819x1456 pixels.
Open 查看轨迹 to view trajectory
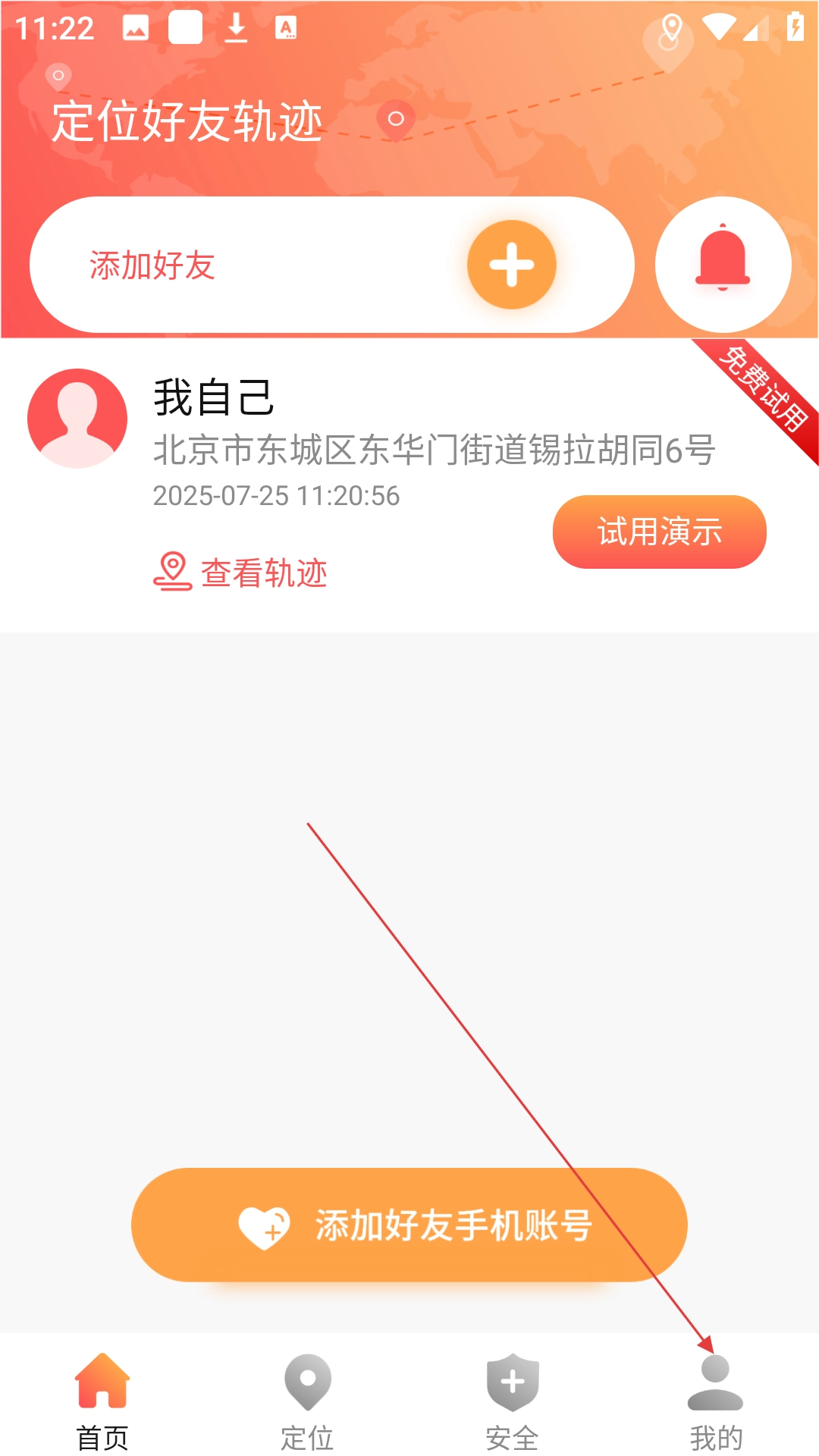265,574
